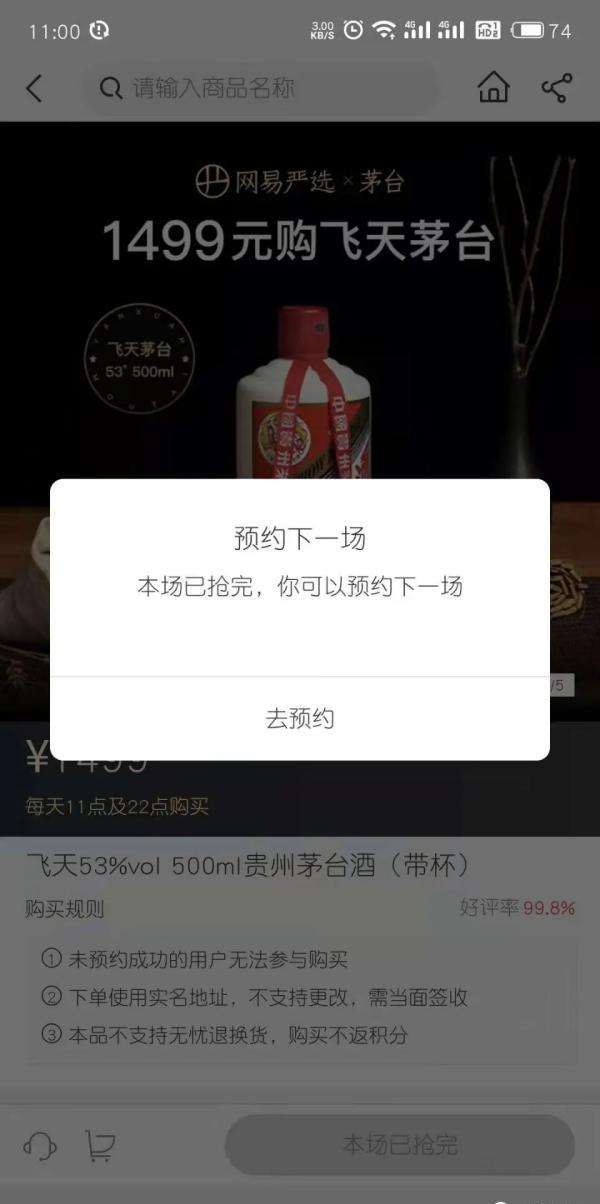Tap 去预约 in the dialog
This screenshot has width=600, height=1204.
coord(300,718)
